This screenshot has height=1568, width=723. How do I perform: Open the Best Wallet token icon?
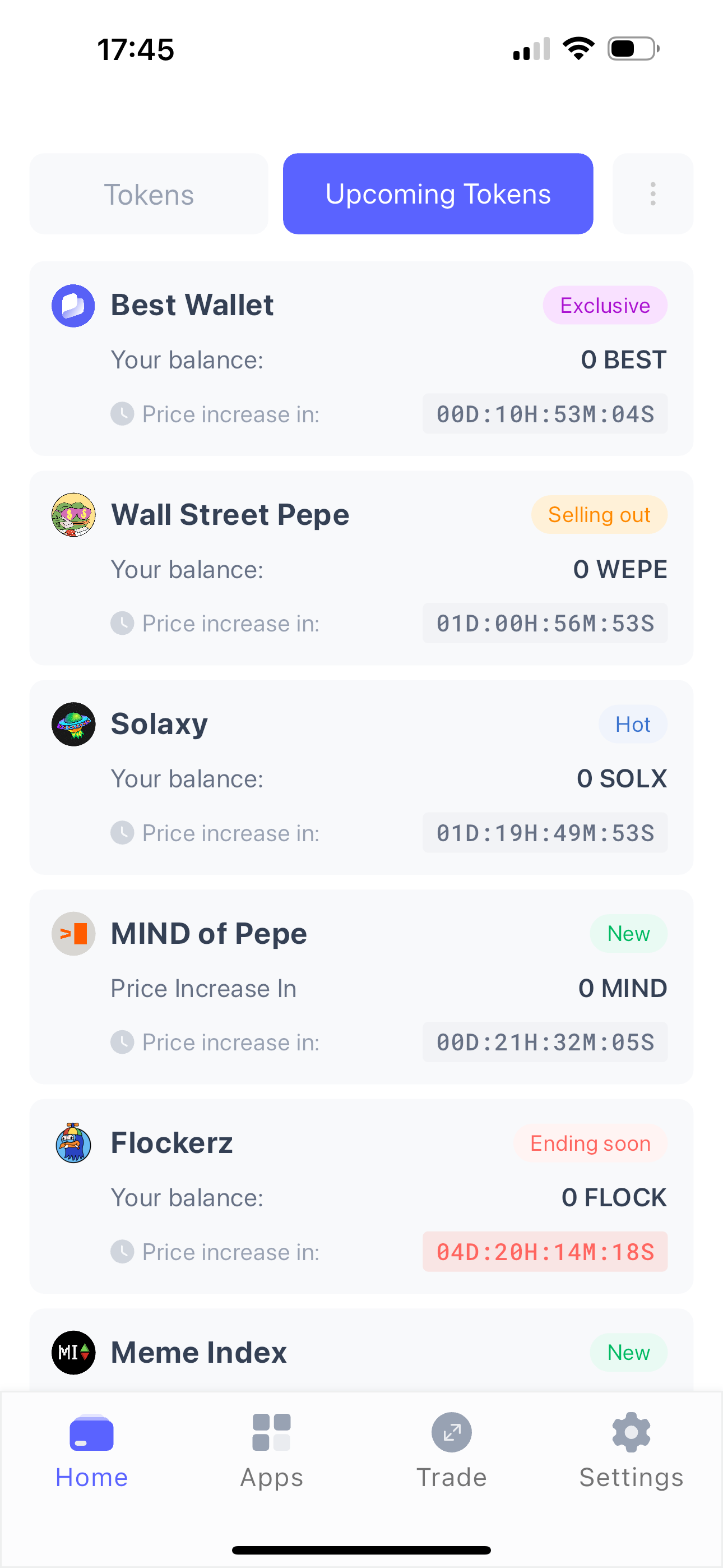tap(73, 306)
